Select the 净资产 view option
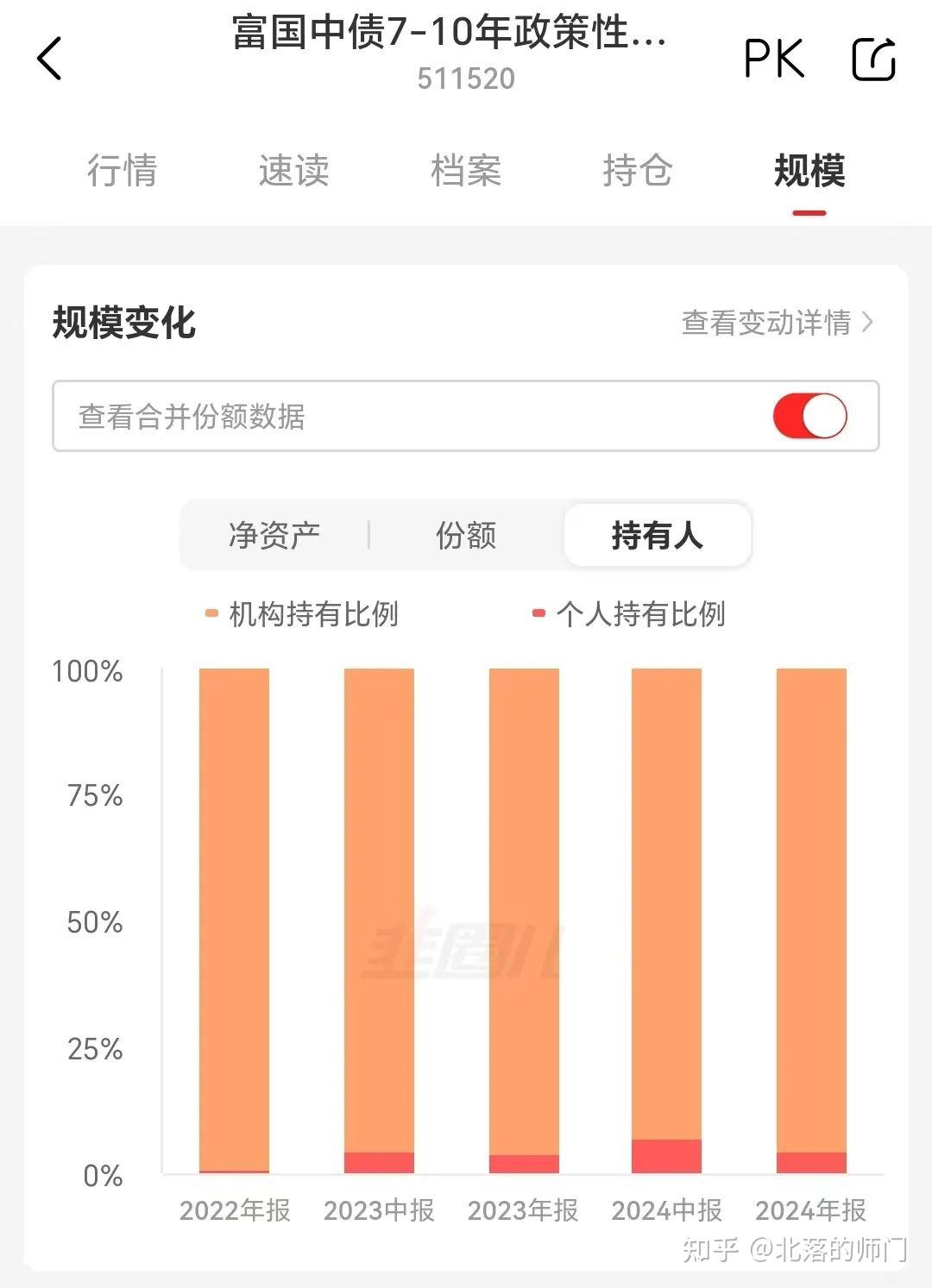The width and height of the screenshot is (932, 1288). [273, 535]
